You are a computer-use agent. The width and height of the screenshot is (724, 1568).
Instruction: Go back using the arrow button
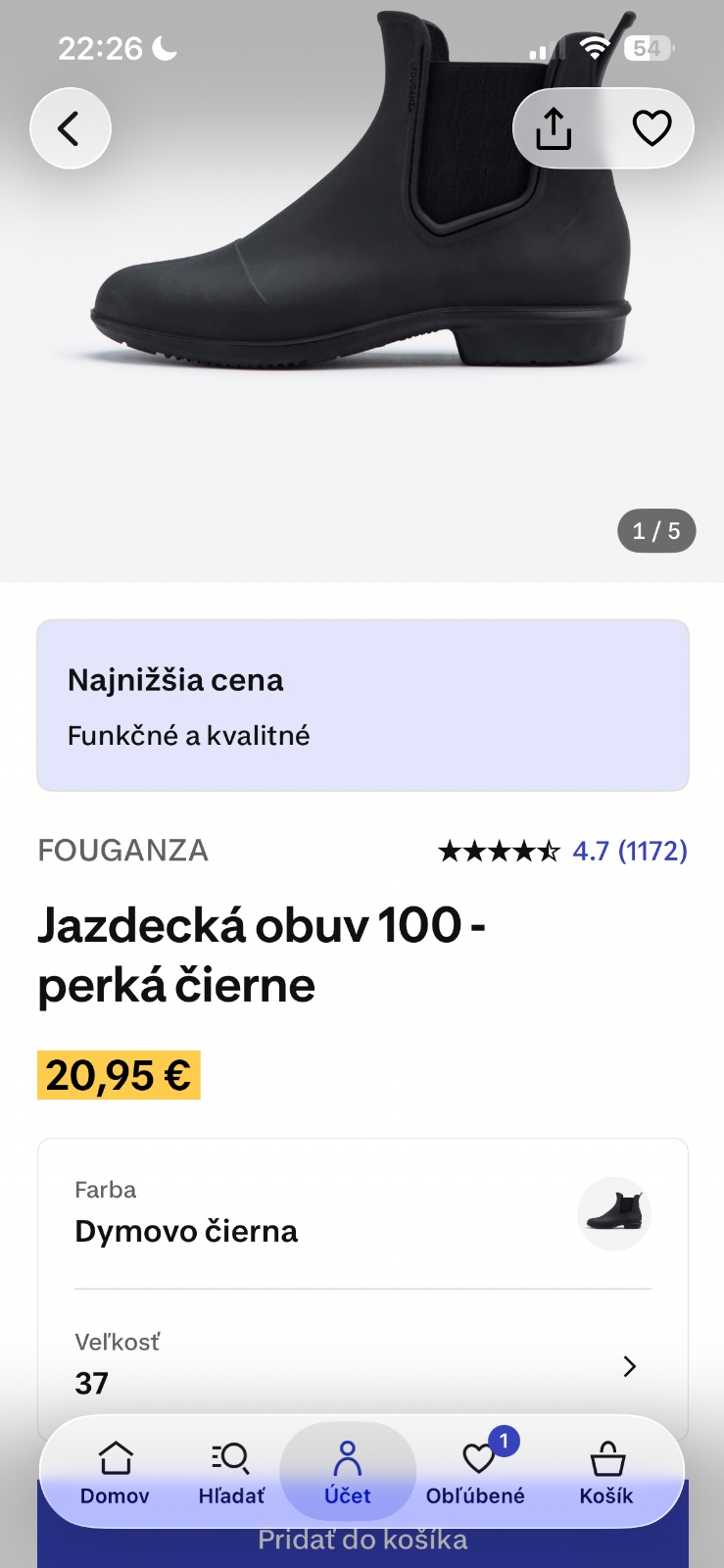(x=70, y=128)
